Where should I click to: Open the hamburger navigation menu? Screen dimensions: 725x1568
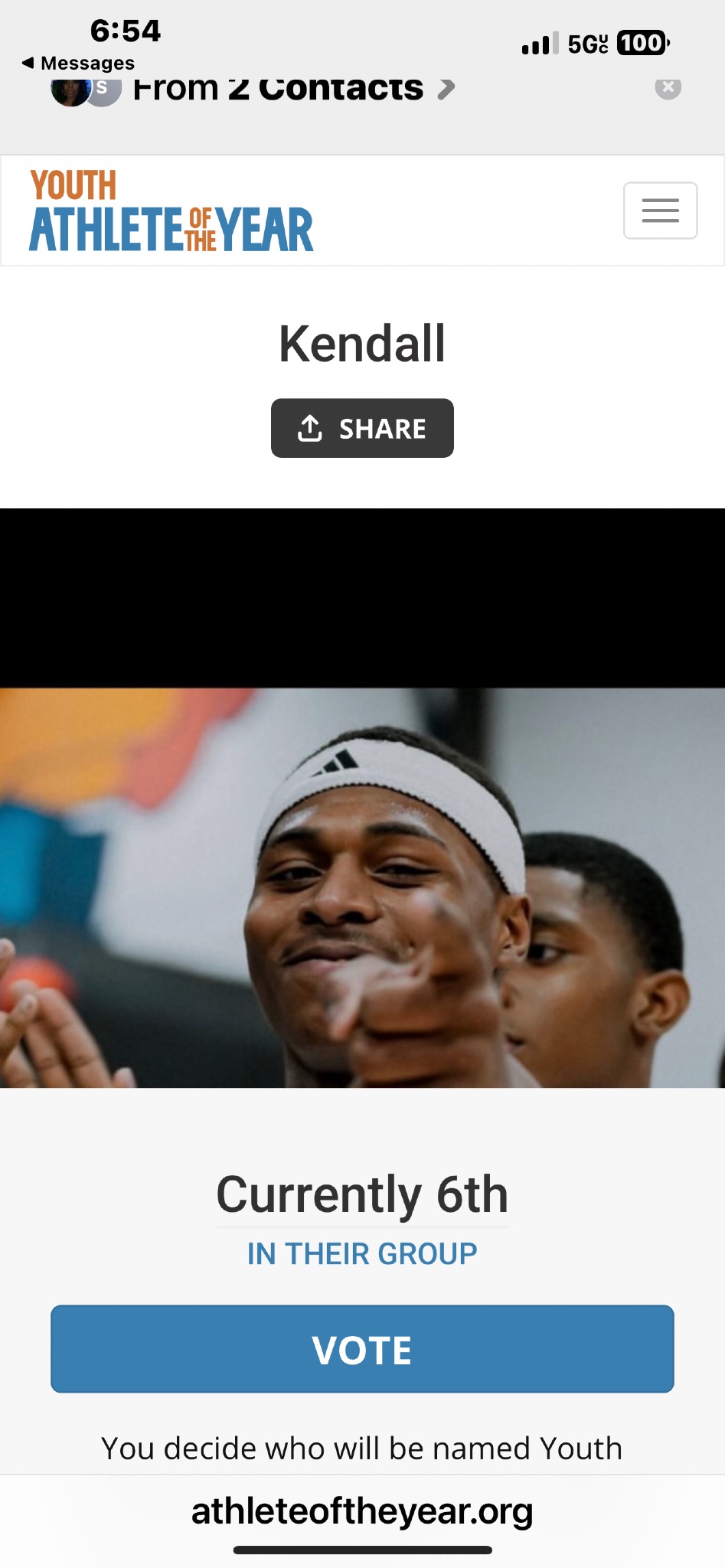click(x=660, y=211)
